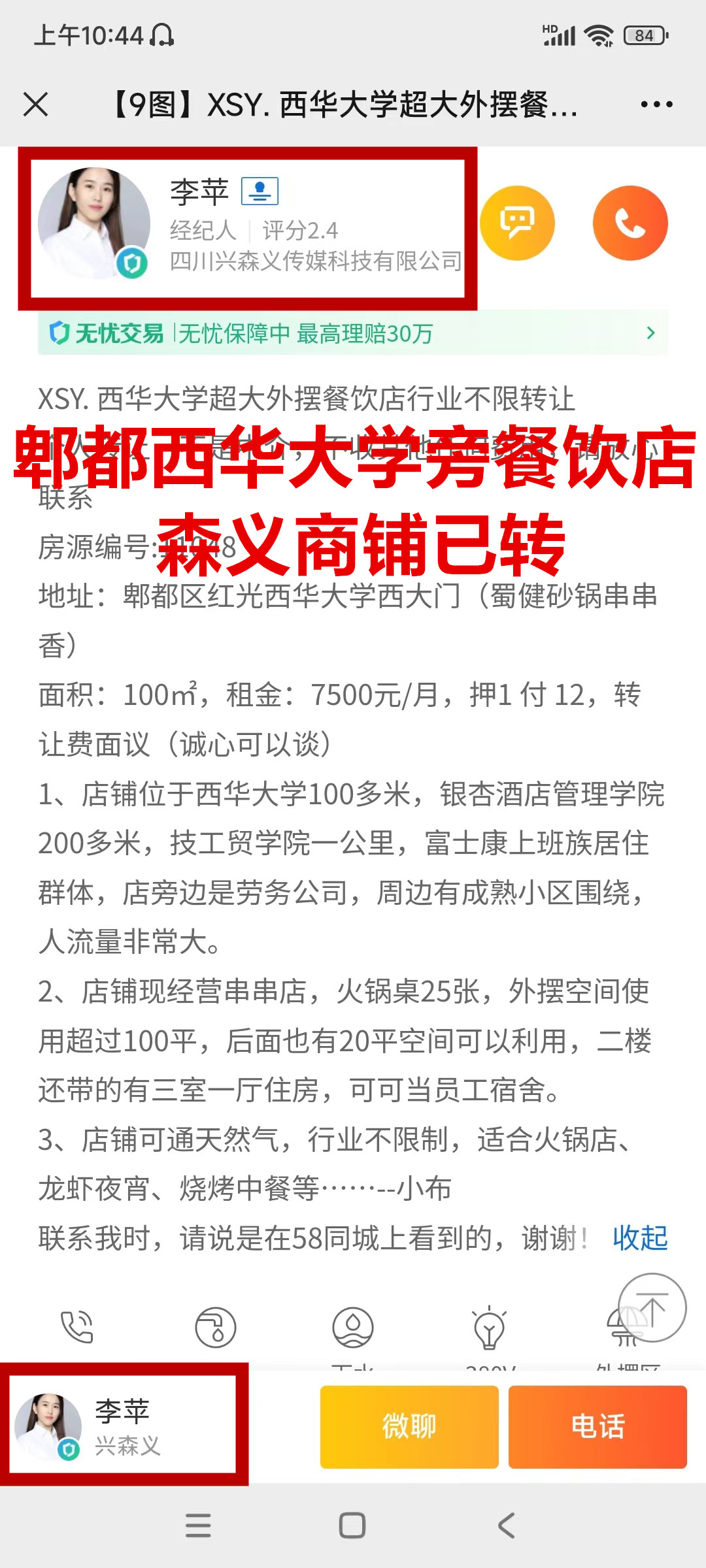Viewport: 706px width, 1568px height.
Task: Collapse the description with 收起
Action: pyautogui.click(x=639, y=1238)
